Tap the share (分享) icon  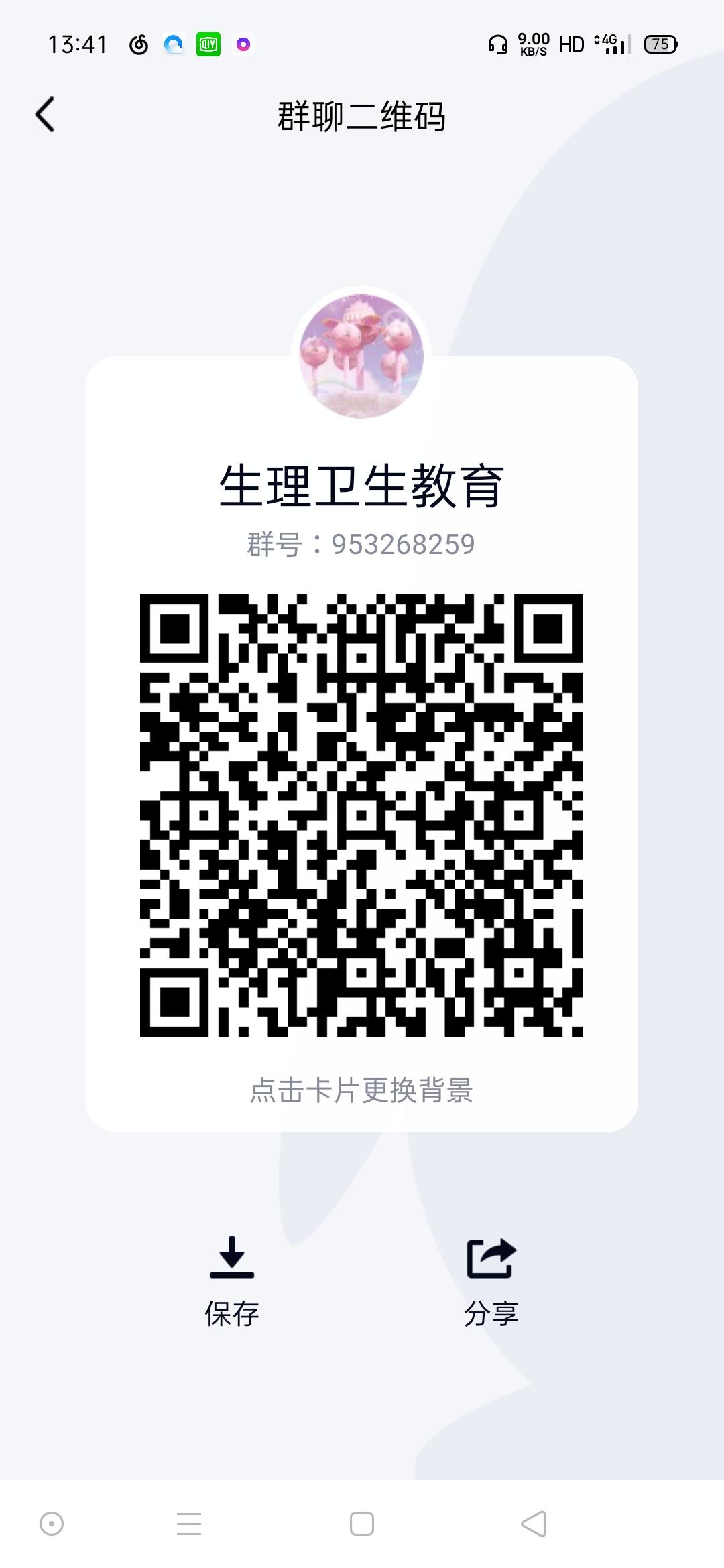click(490, 1260)
